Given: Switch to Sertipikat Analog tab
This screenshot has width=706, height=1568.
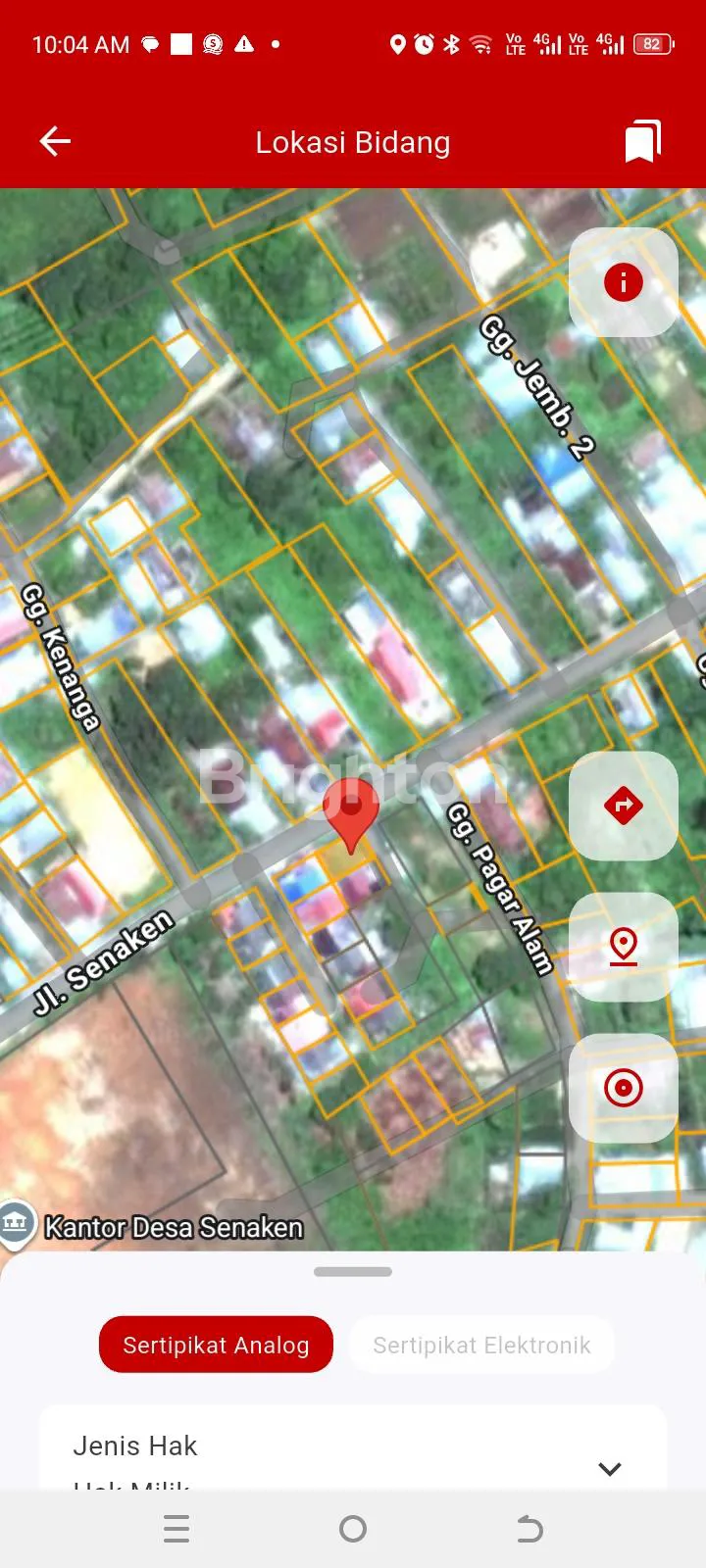Looking at the screenshot, I should (216, 1345).
